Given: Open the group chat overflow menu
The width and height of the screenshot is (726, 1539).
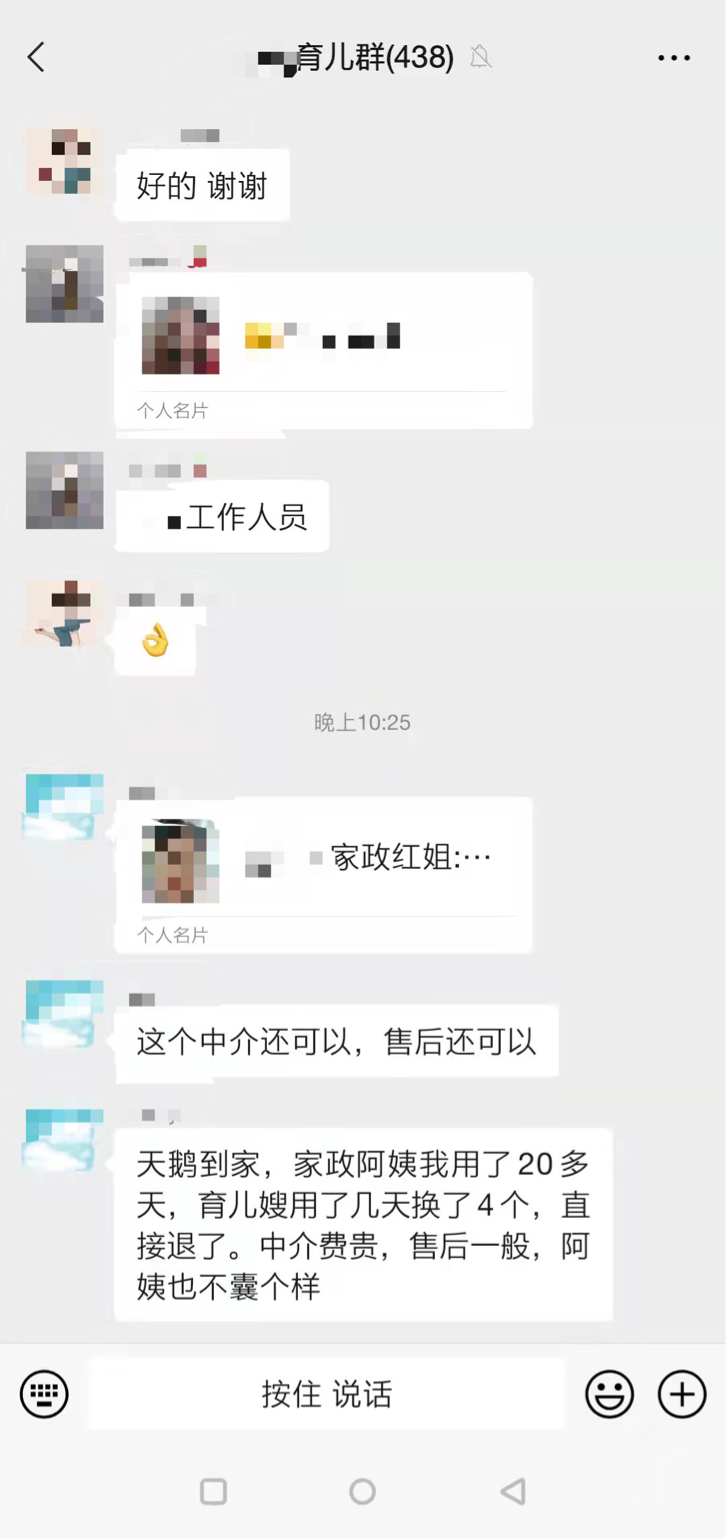Looking at the screenshot, I should point(674,58).
